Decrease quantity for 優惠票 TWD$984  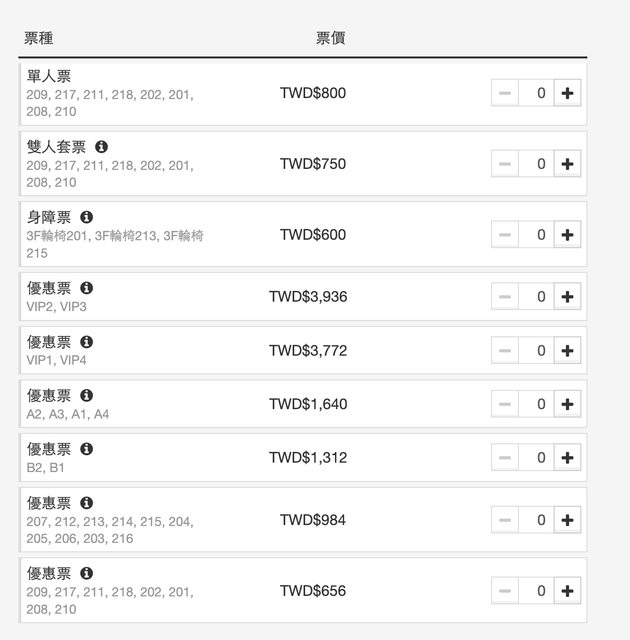coord(505,519)
